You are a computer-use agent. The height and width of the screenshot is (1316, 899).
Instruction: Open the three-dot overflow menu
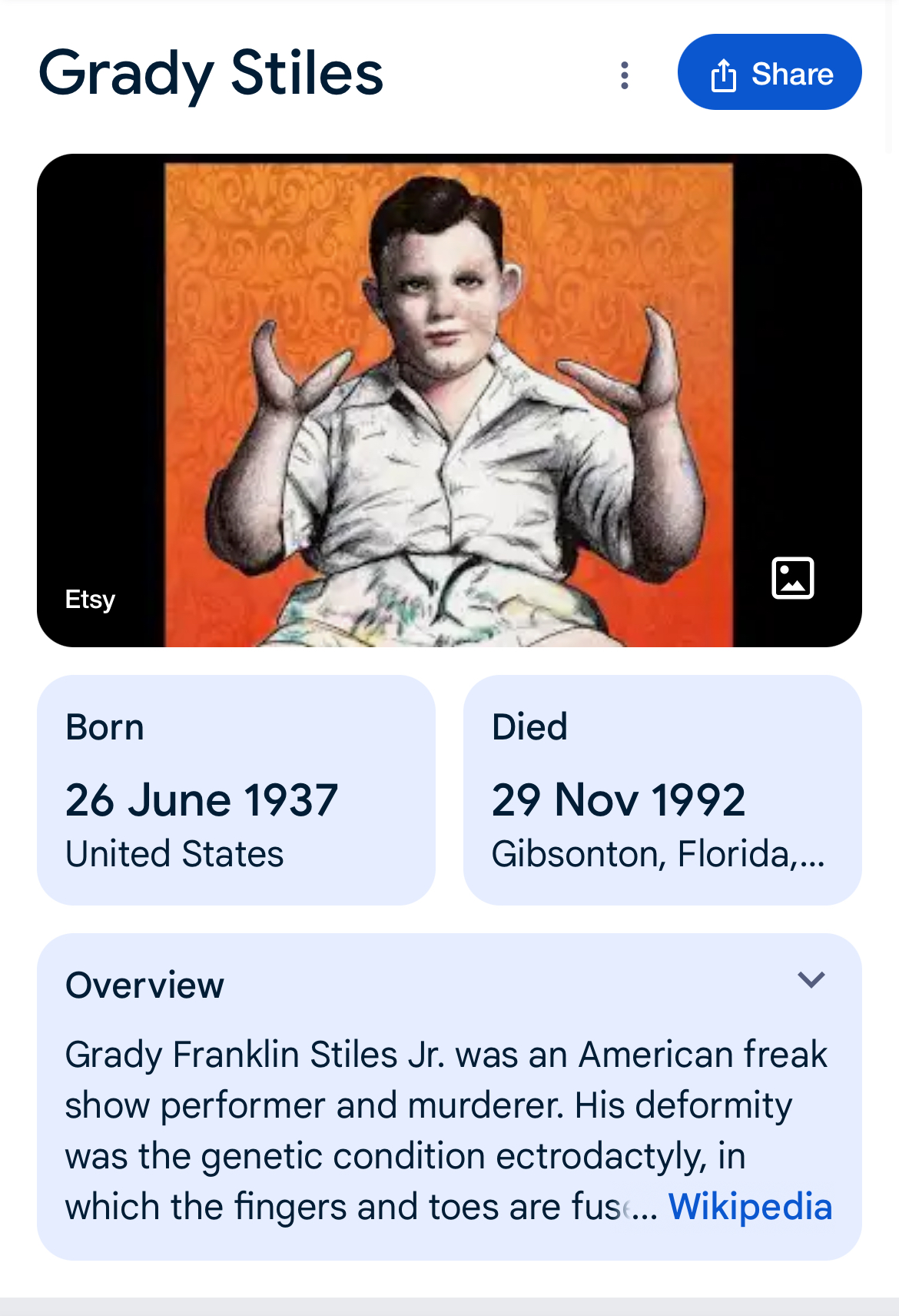[x=625, y=75]
